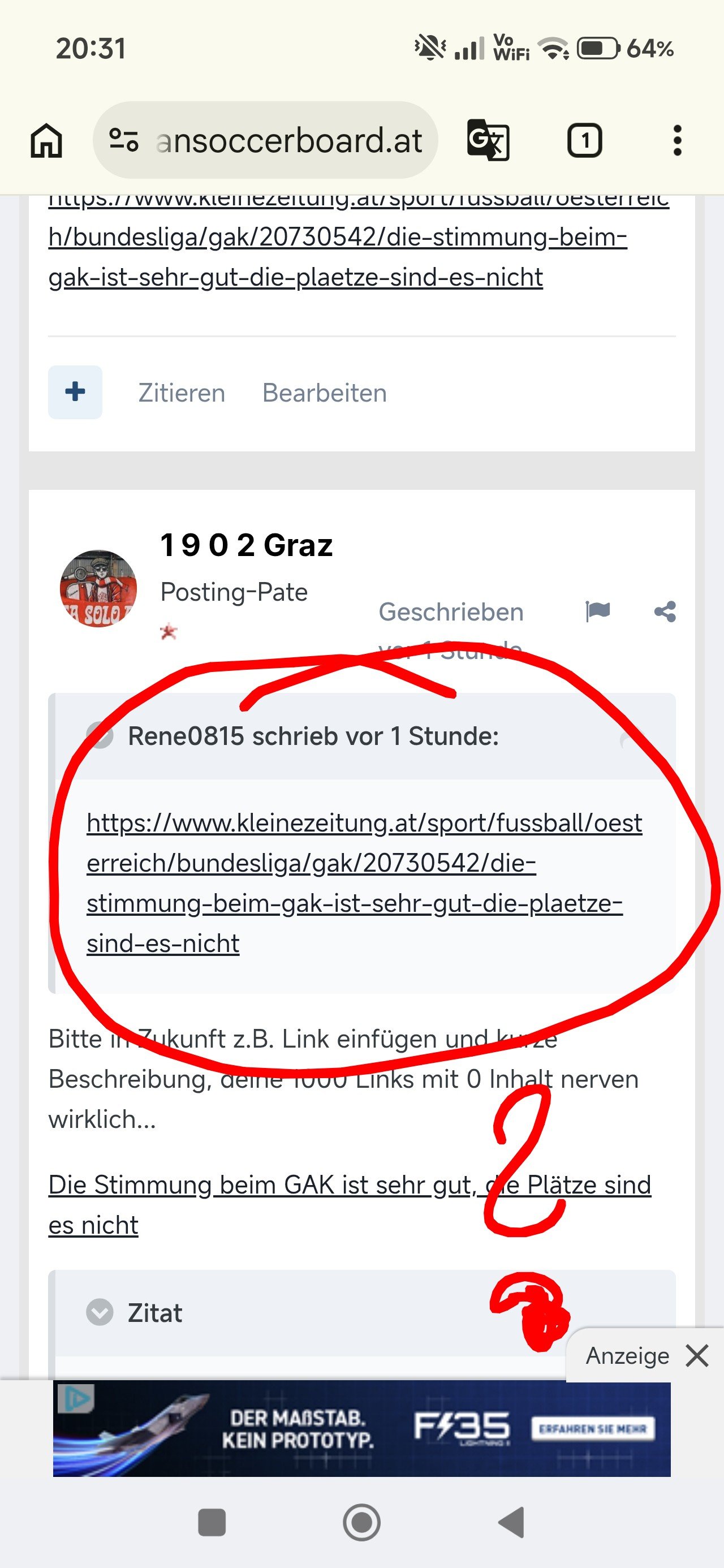Open the browser overflow menu
The image size is (724, 1568).
[x=677, y=141]
